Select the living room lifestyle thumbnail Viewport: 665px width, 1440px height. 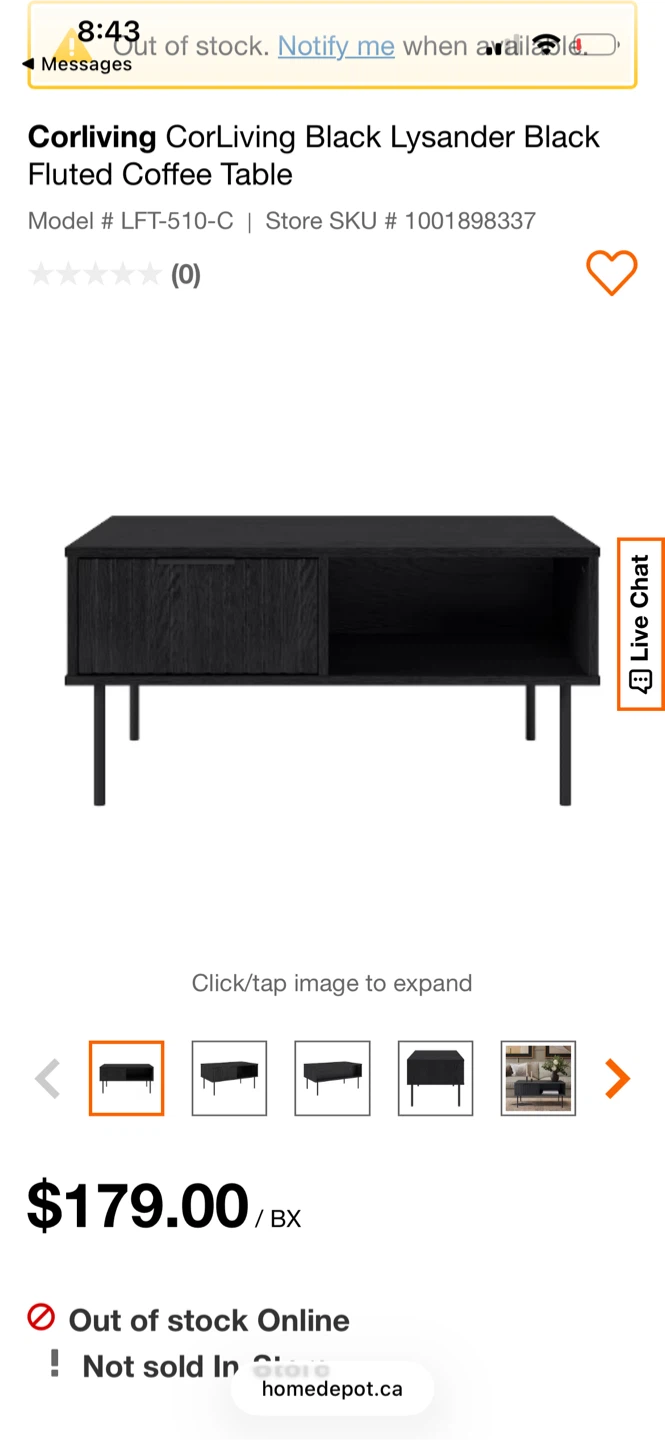[x=538, y=1078]
